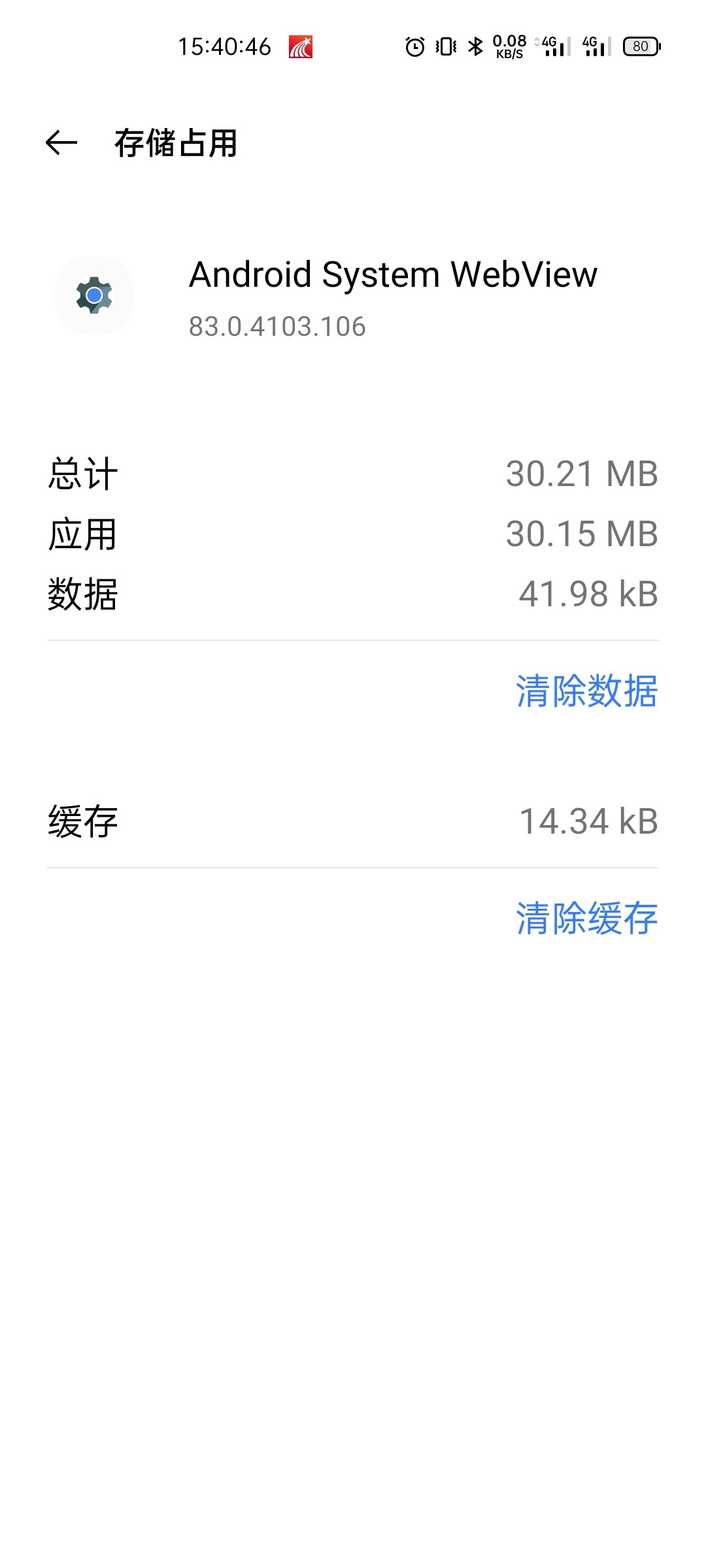Viewport: 706px width, 1568px height.
Task: Tap the 数据 row showing 41.98 kB
Action: (353, 593)
